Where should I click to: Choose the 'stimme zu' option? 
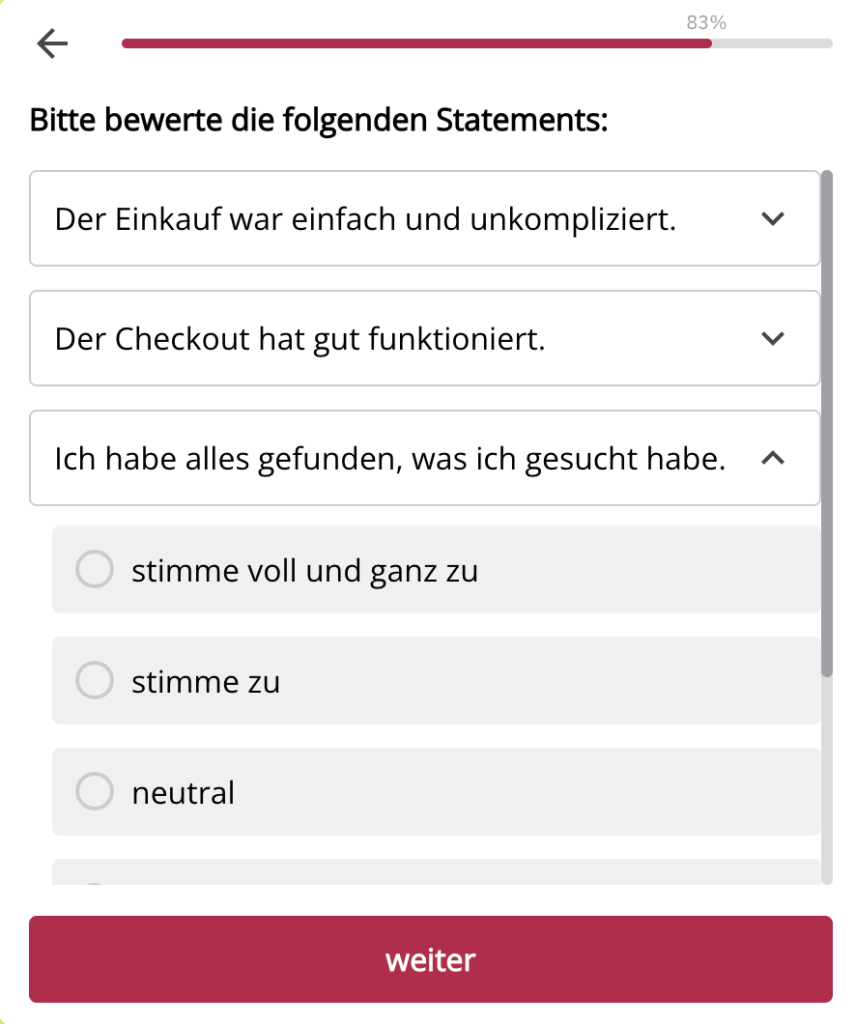[95, 681]
